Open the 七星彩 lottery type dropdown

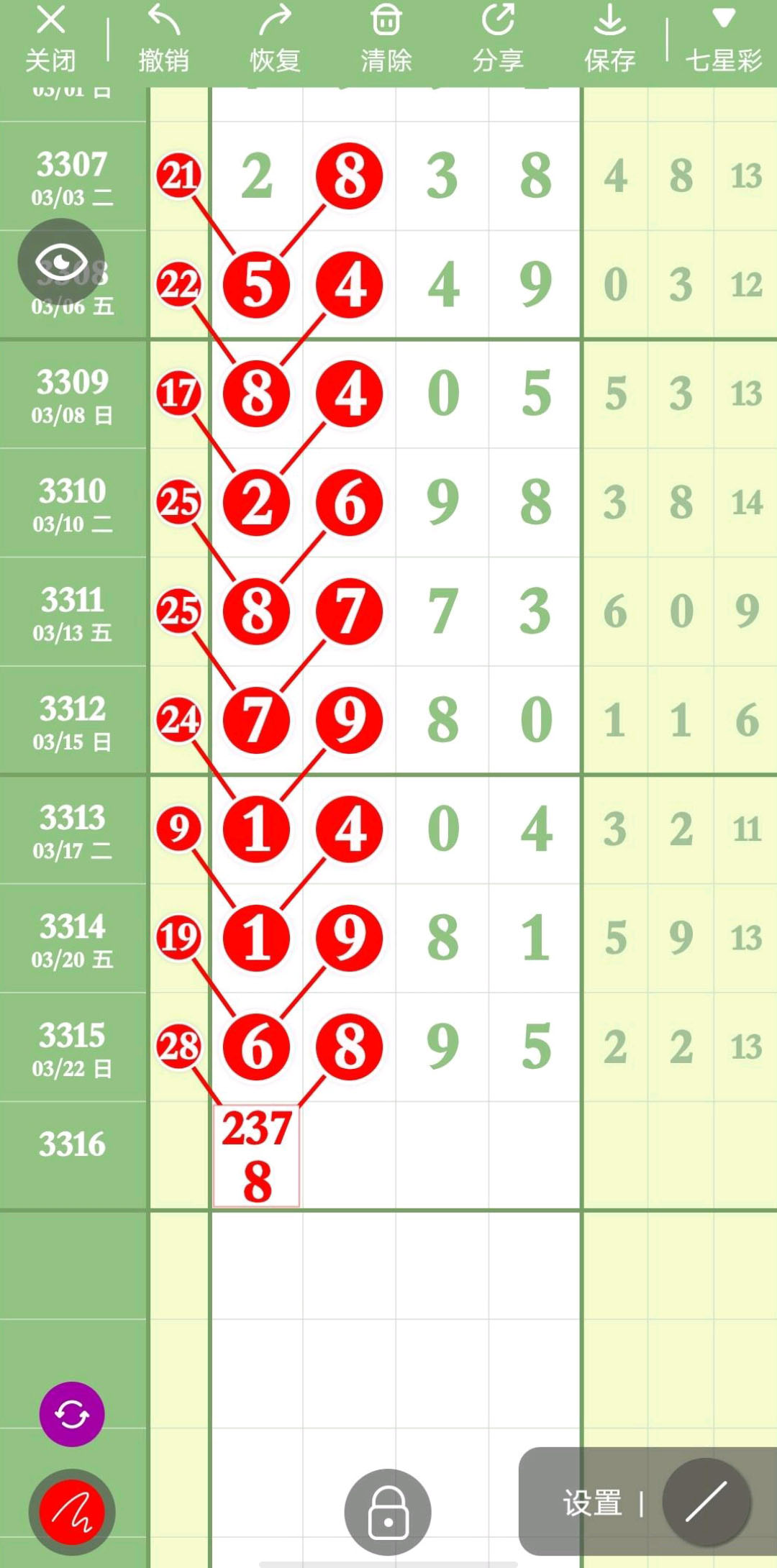723,40
